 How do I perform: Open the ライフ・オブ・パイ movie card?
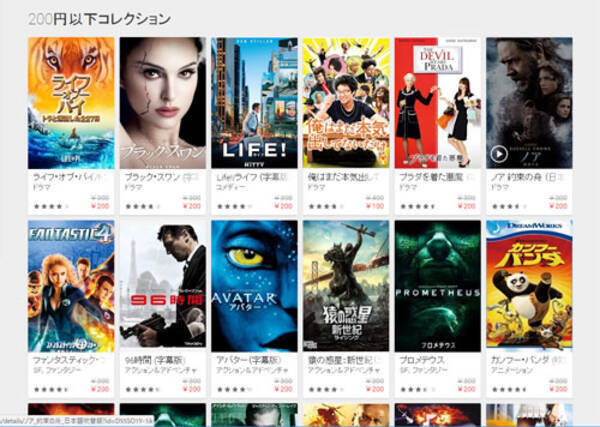(71, 104)
